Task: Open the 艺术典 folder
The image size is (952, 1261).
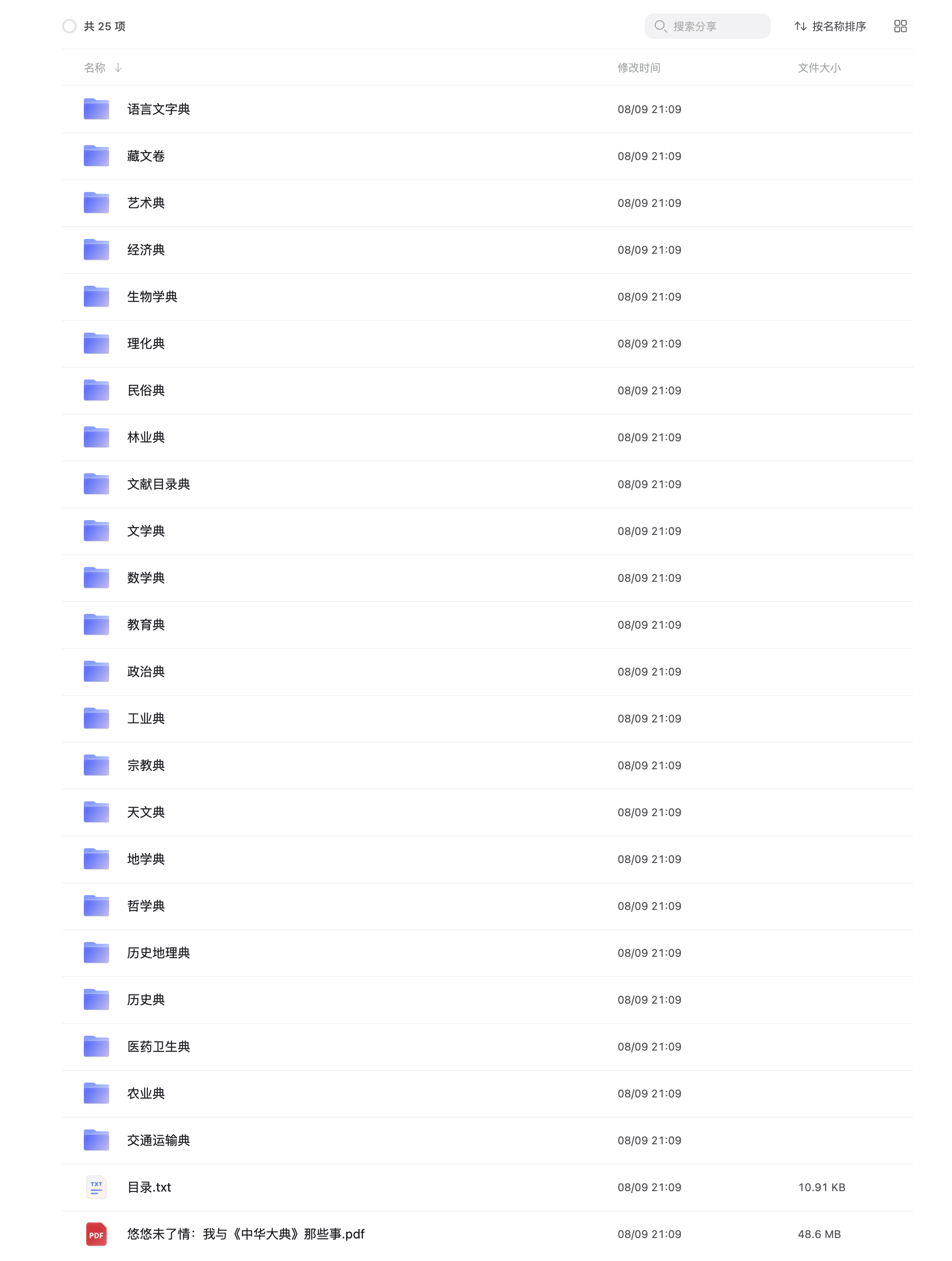Action: coord(146,203)
